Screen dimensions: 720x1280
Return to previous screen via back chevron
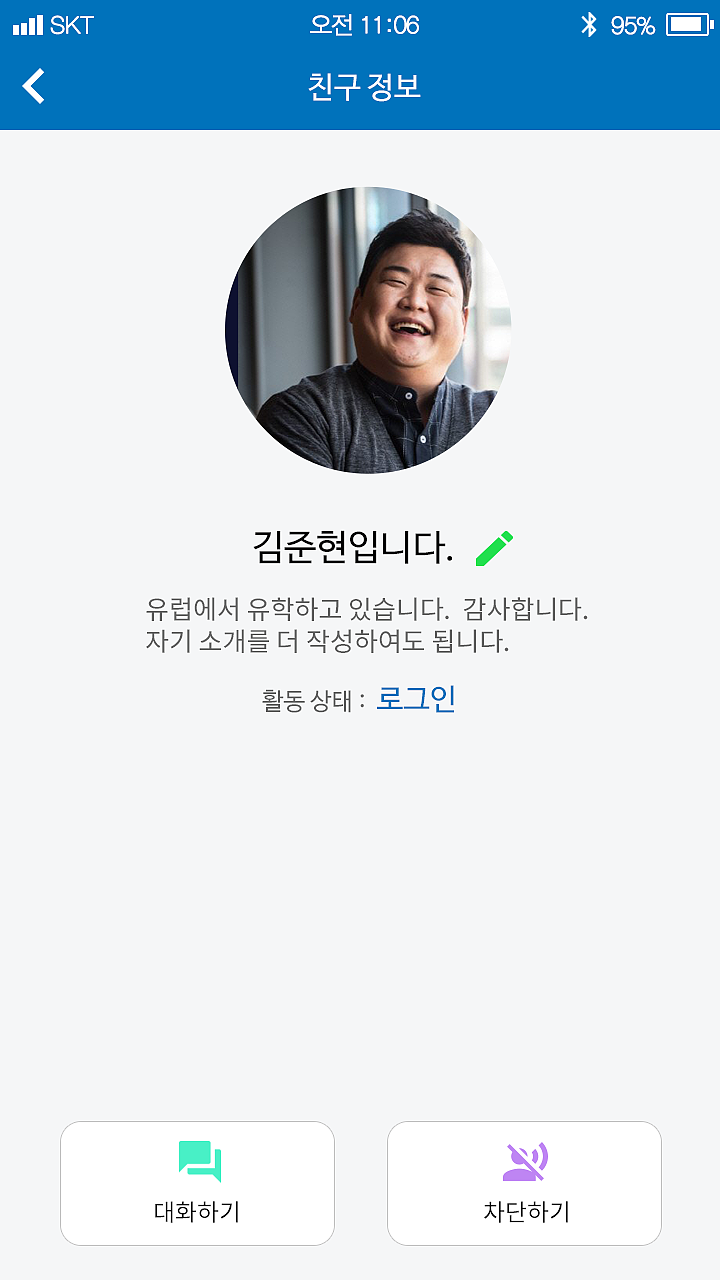(33, 86)
